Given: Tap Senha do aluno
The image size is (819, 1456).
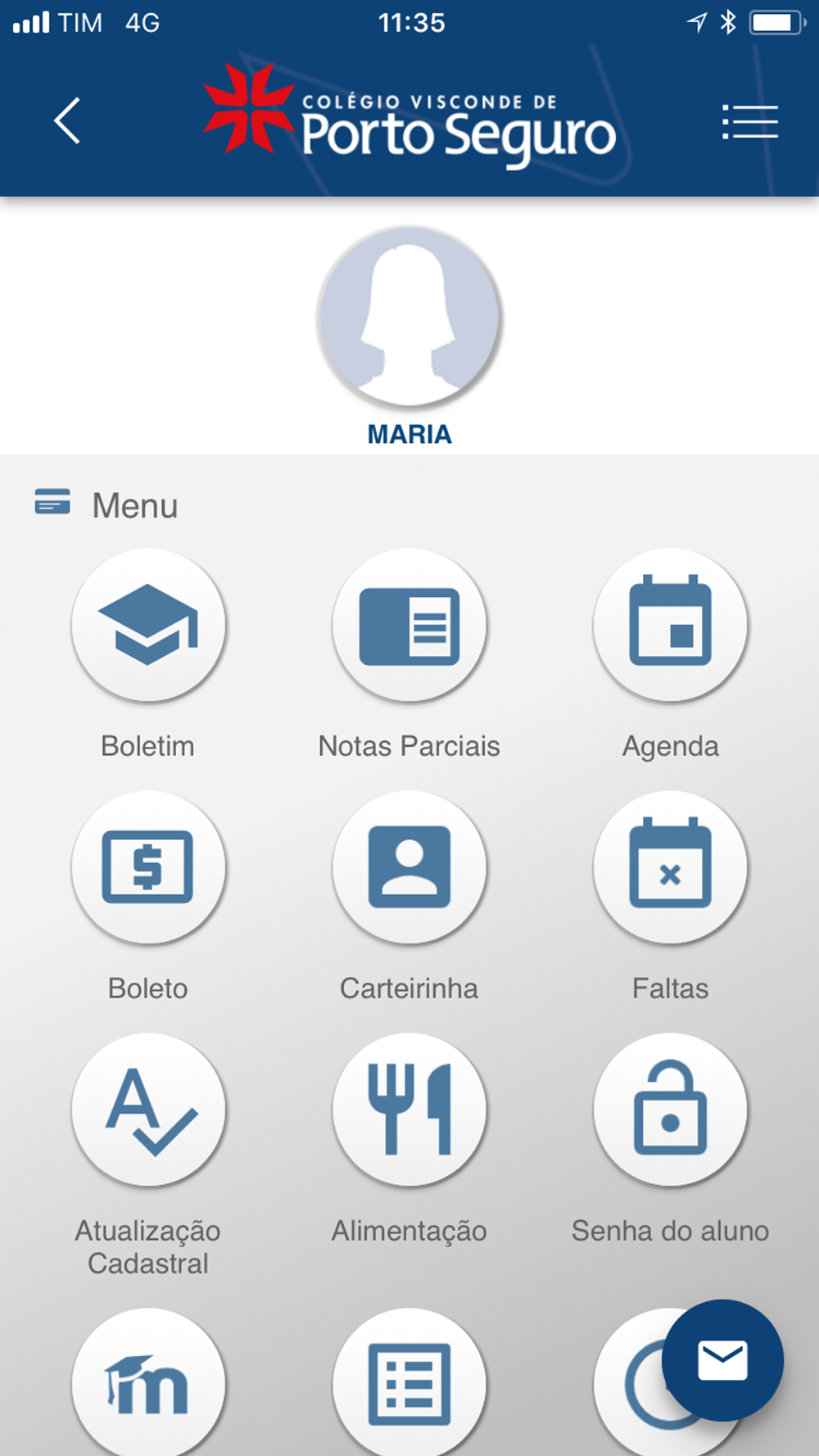Looking at the screenshot, I should 670,1110.
